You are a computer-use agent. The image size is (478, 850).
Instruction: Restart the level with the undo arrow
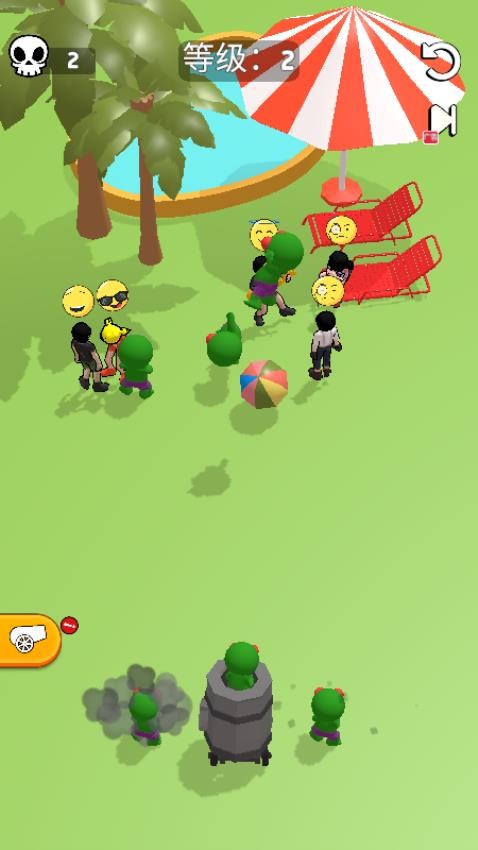tap(441, 61)
